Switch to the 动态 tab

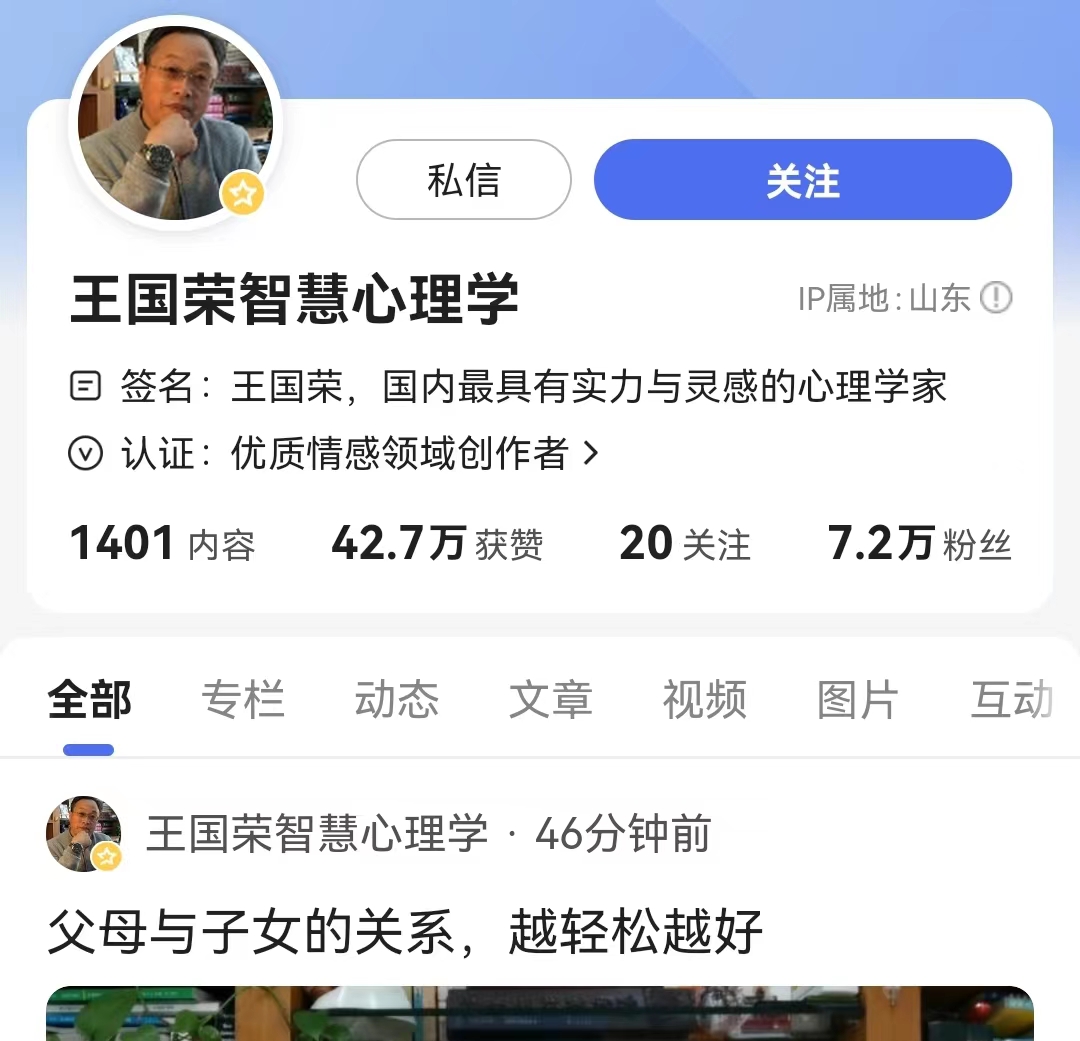[397, 700]
